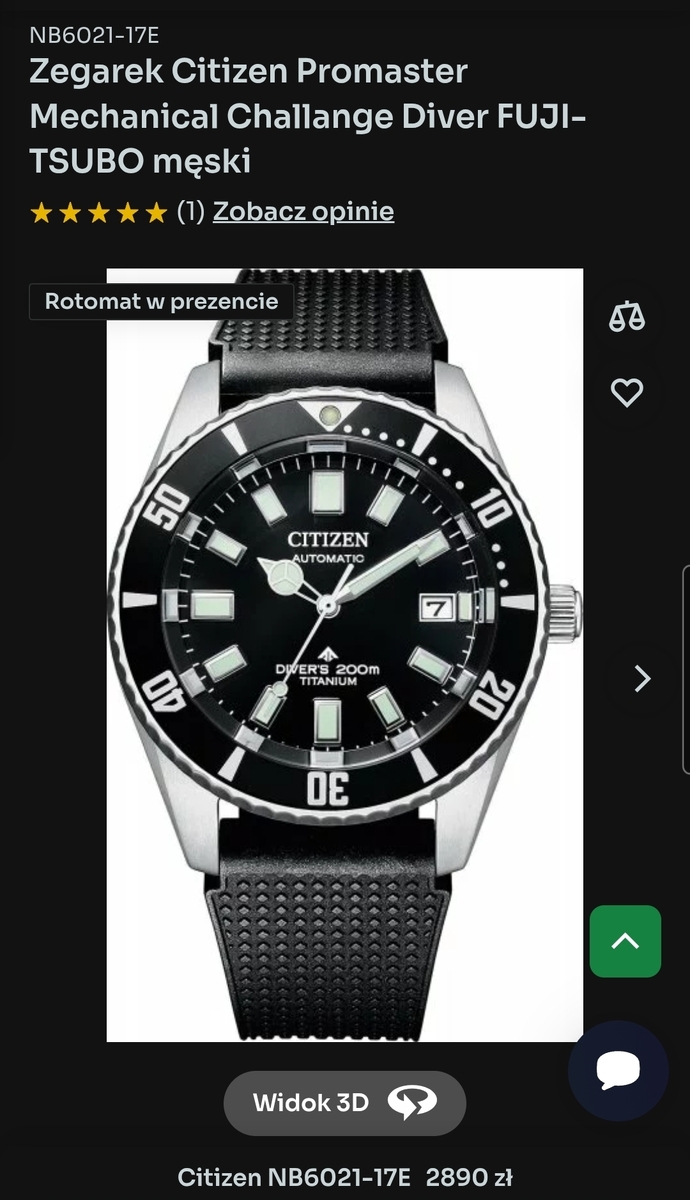Open the Zobacz opinie reviews link

click(303, 212)
